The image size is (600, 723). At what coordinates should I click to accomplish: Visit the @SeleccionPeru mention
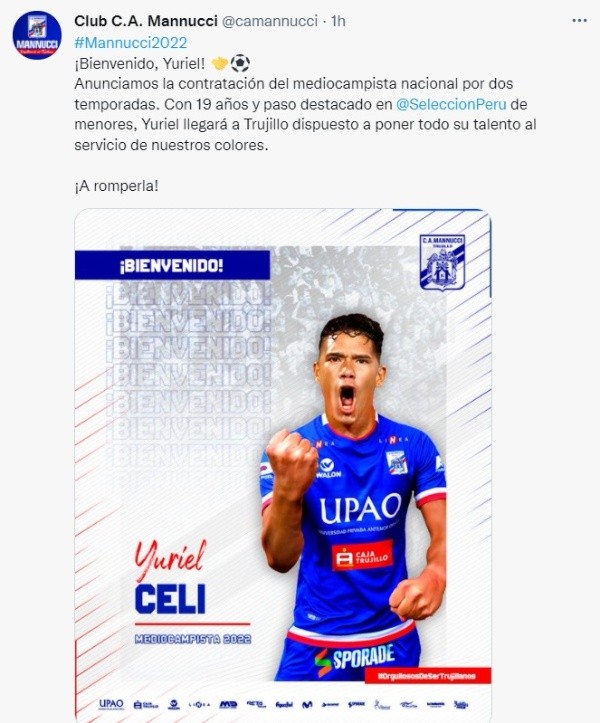460,104
